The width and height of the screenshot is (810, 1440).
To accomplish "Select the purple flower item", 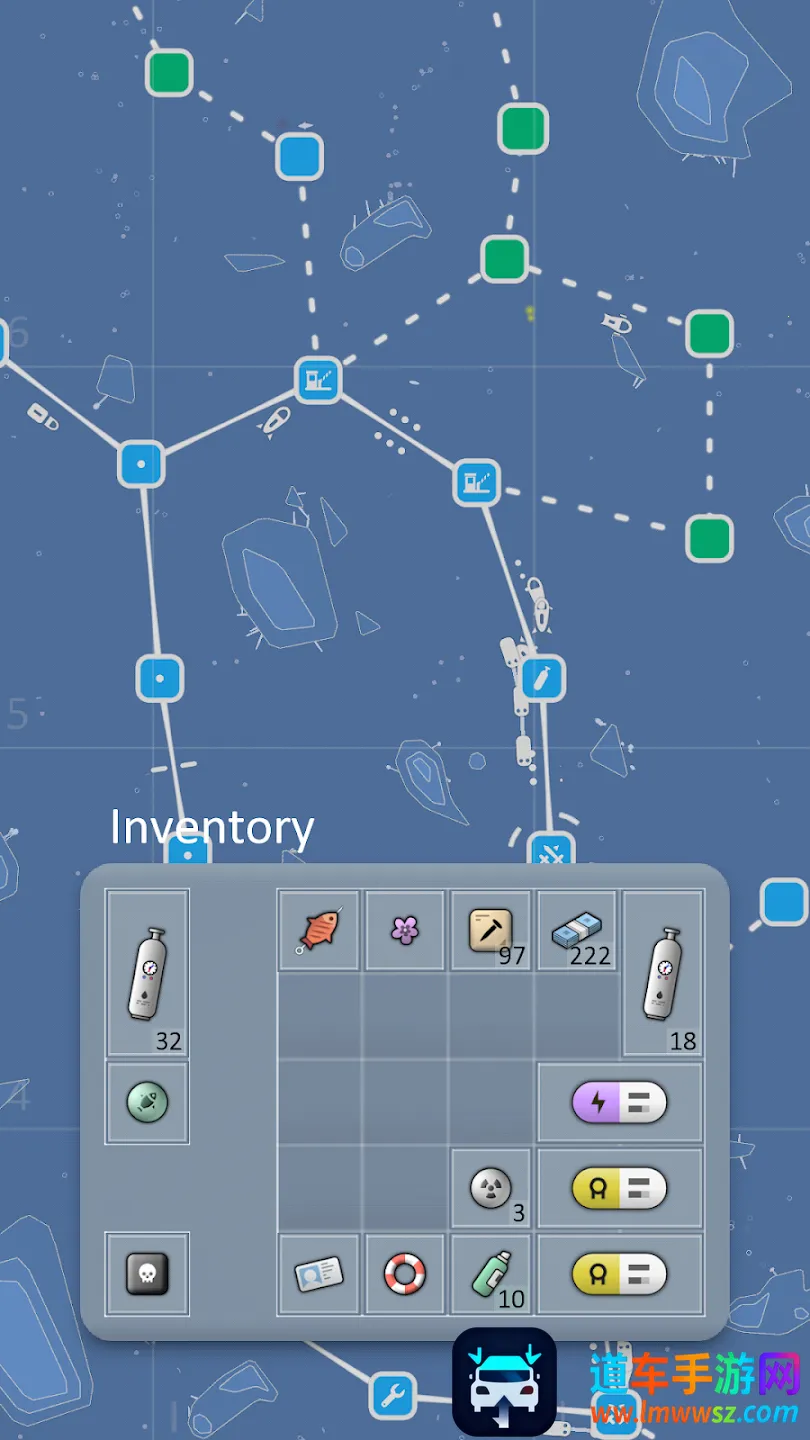I will point(404,931).
